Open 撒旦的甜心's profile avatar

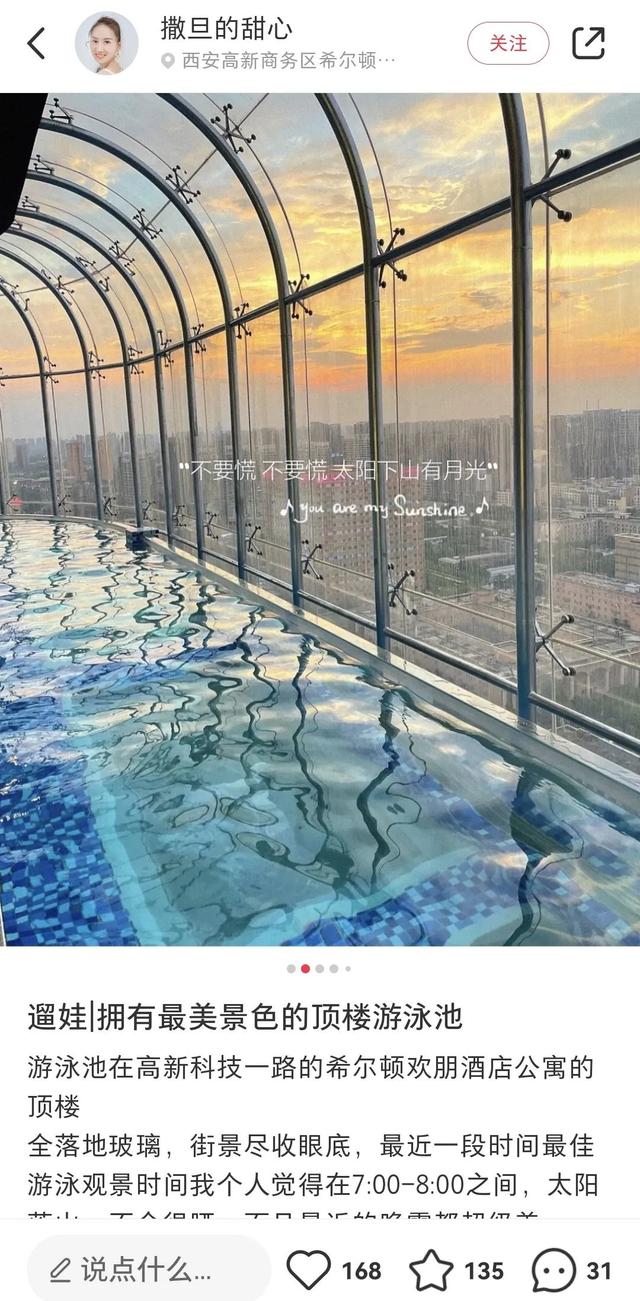click(107, 43)
